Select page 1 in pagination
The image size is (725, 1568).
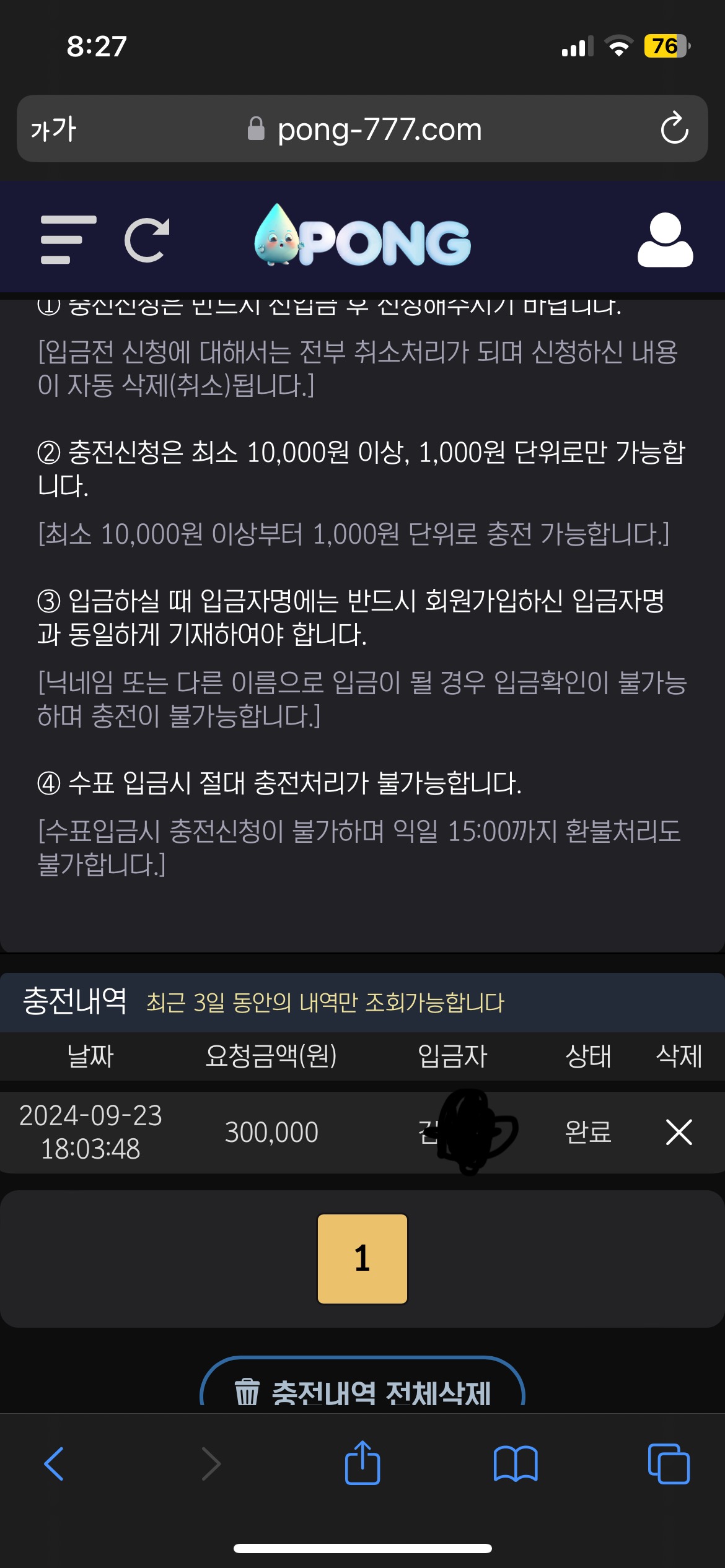(362, 1258)
